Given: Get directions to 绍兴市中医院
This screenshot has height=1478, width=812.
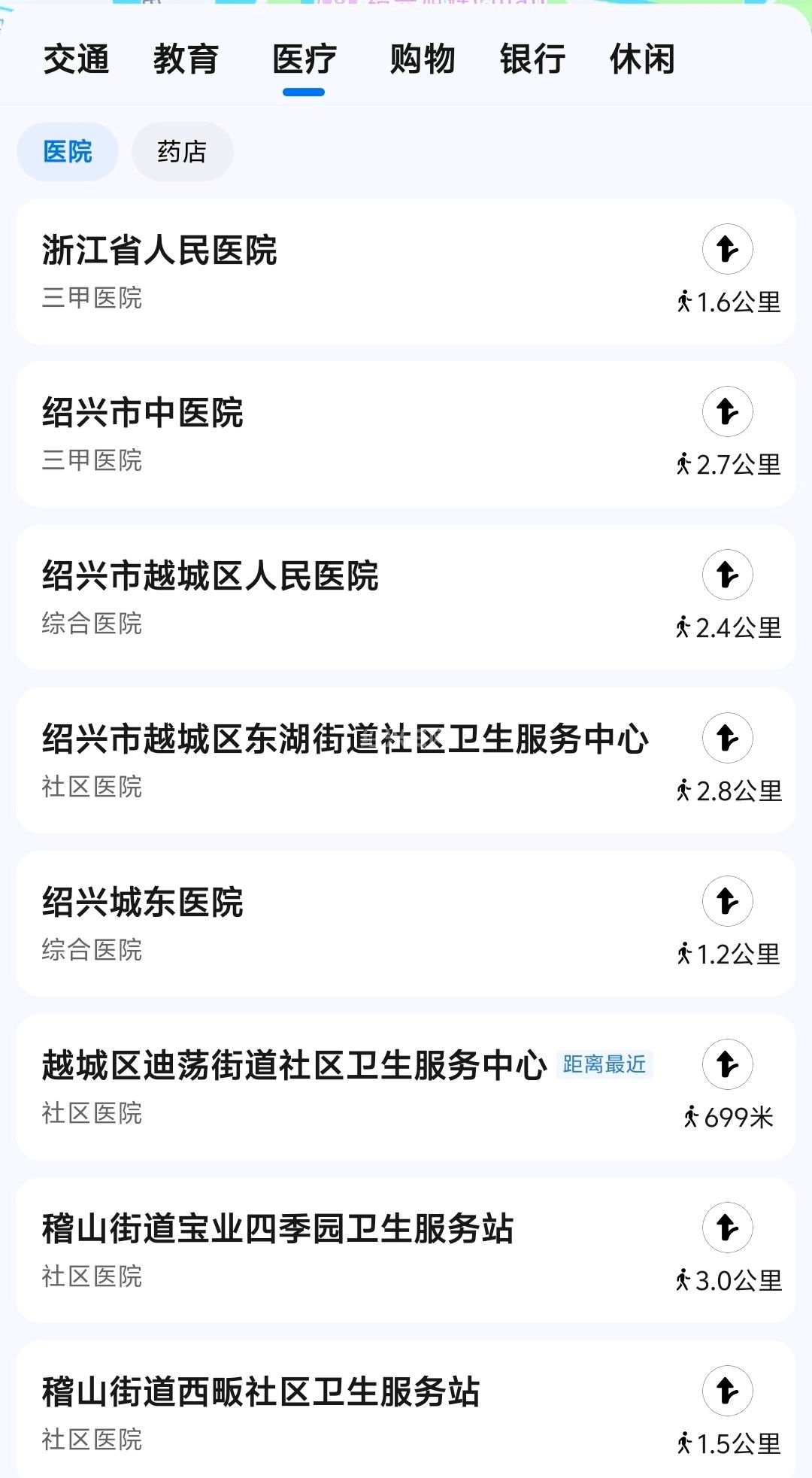Looking at the screenshot, I should (727, 412).
